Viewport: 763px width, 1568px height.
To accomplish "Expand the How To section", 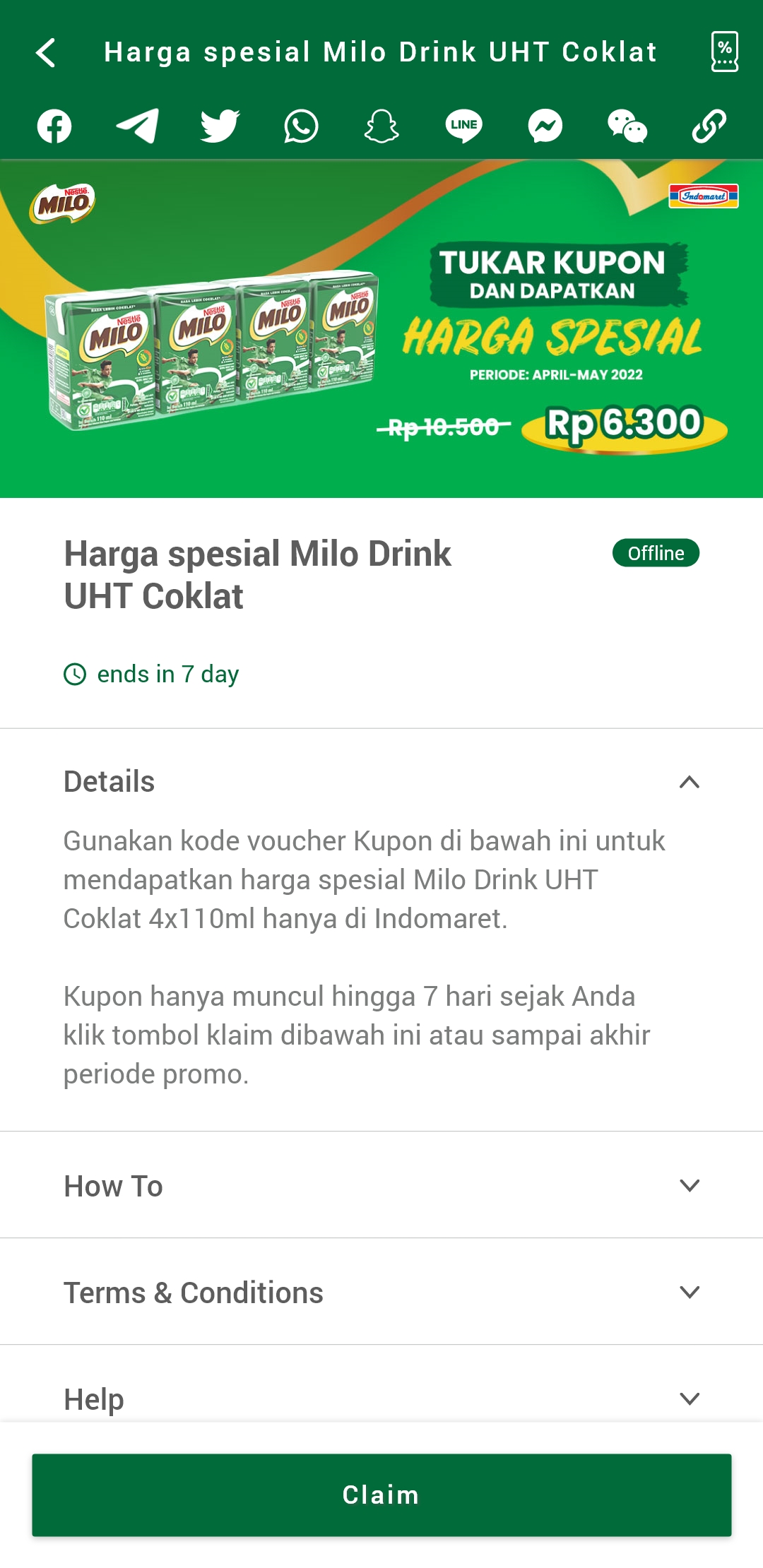I will pos(381,1185).
